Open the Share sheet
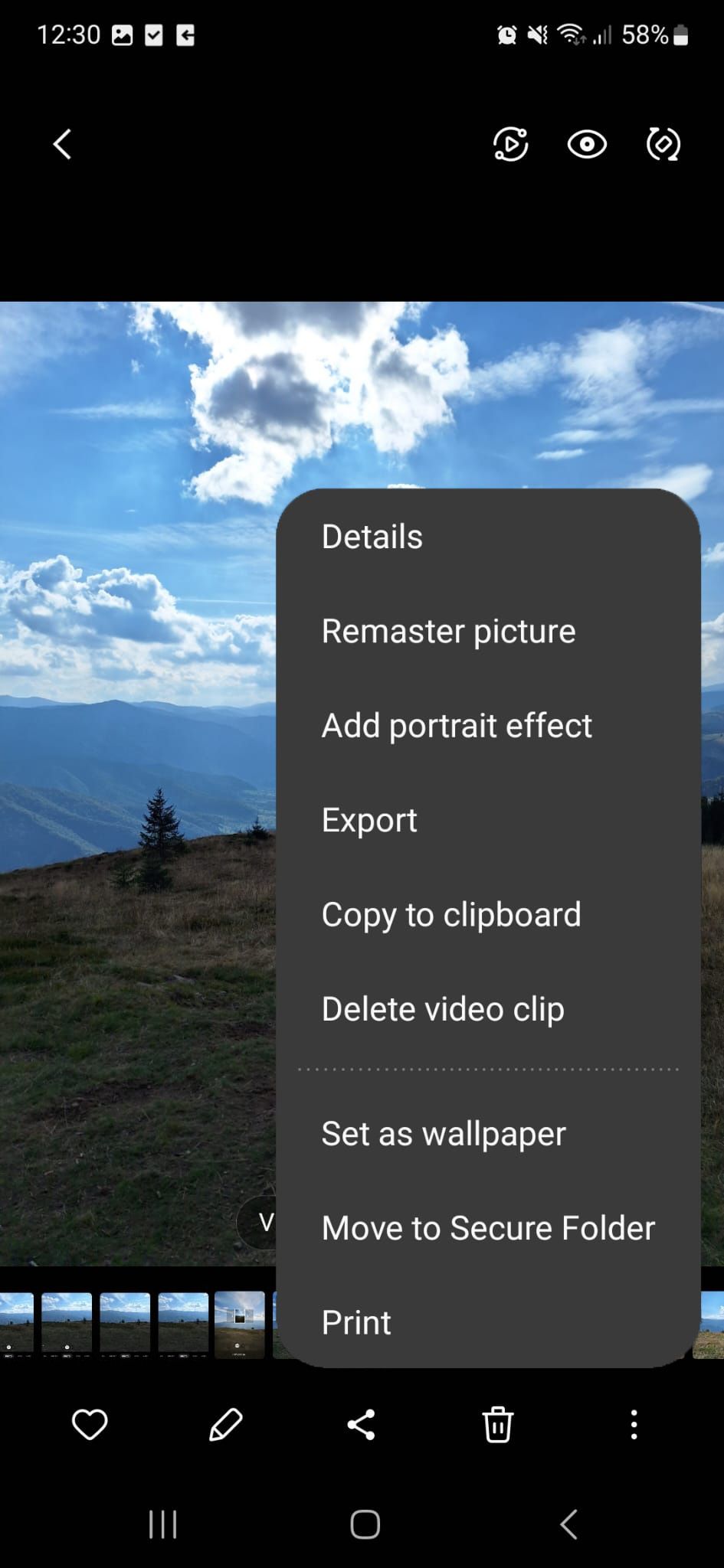 (361, 1423)
